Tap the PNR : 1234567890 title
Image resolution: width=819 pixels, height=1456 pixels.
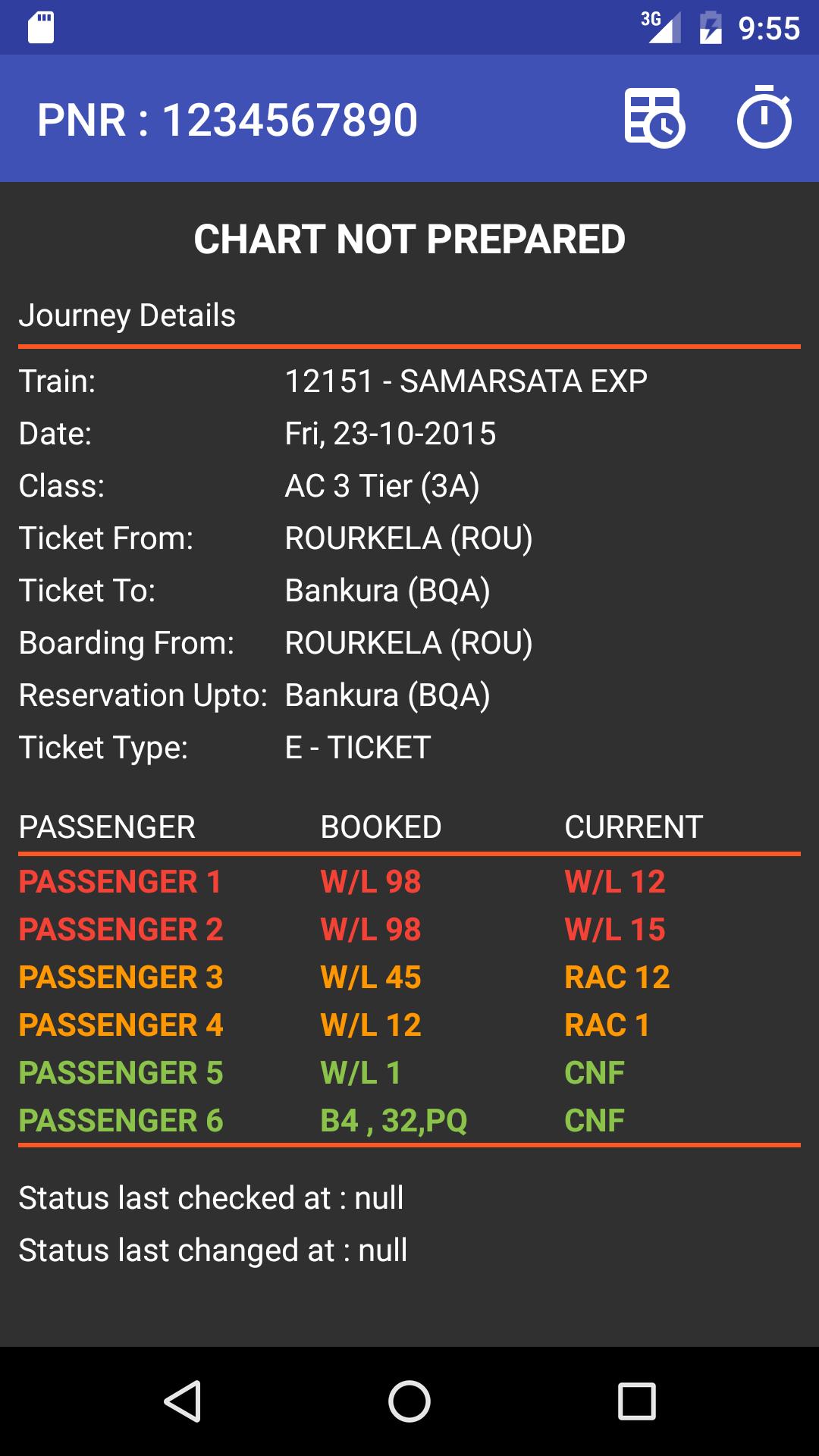coord(227,120)
